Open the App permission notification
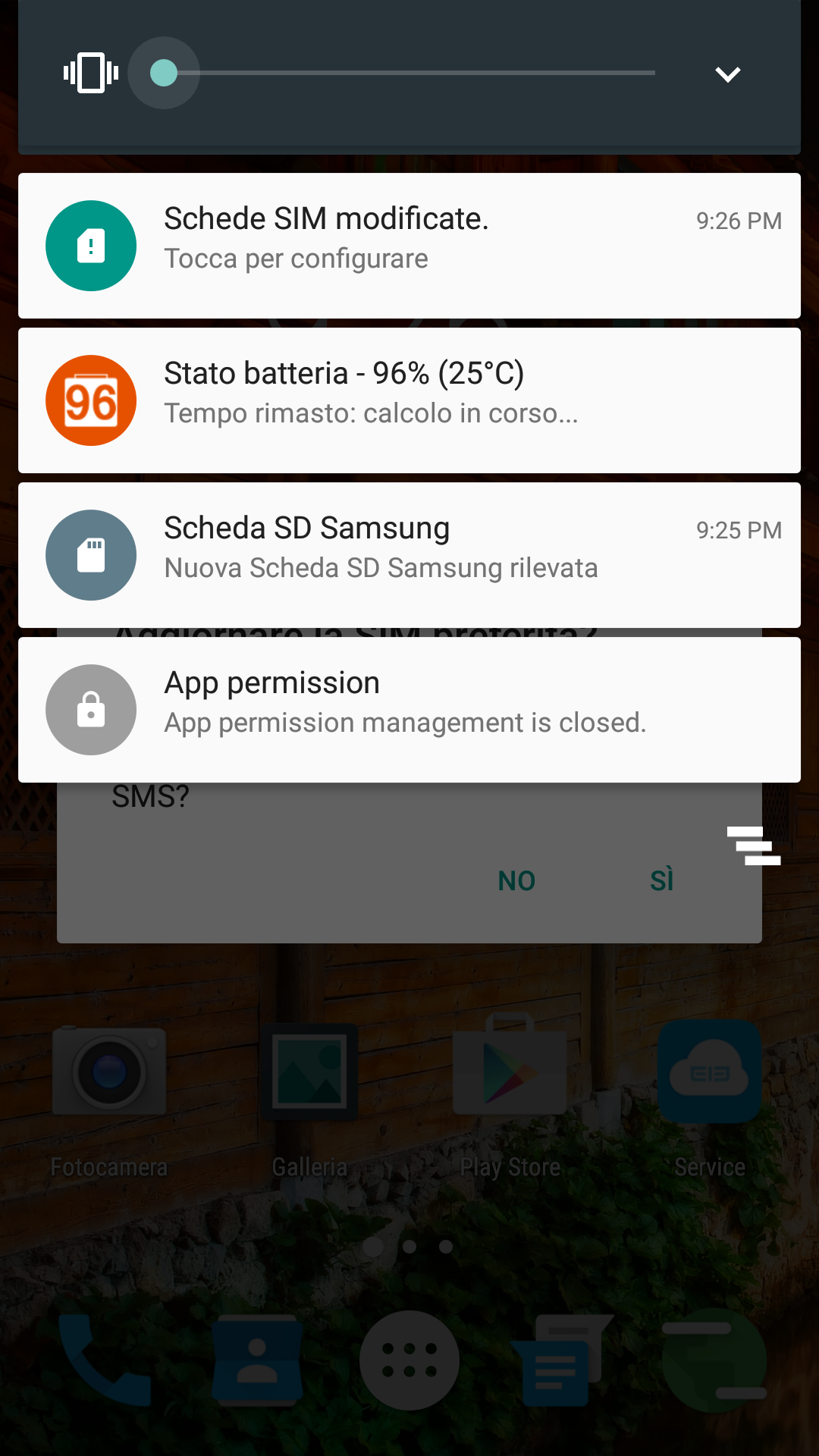Screen dimensions: 819x1456 pyautogui.click(x=409, y=710)
